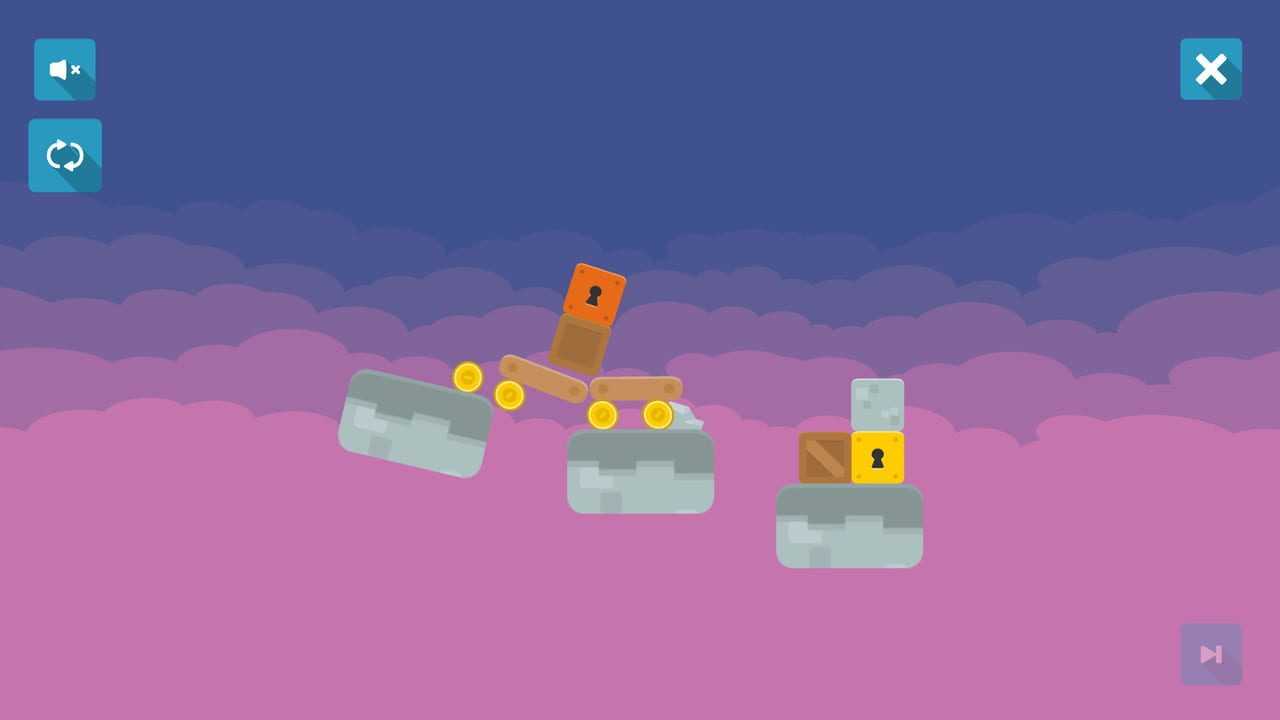Image resolution: width=1280 pixels, height=720 pixels.
Task: Toggle the sound mute button
Action: (x=65, y=70)
